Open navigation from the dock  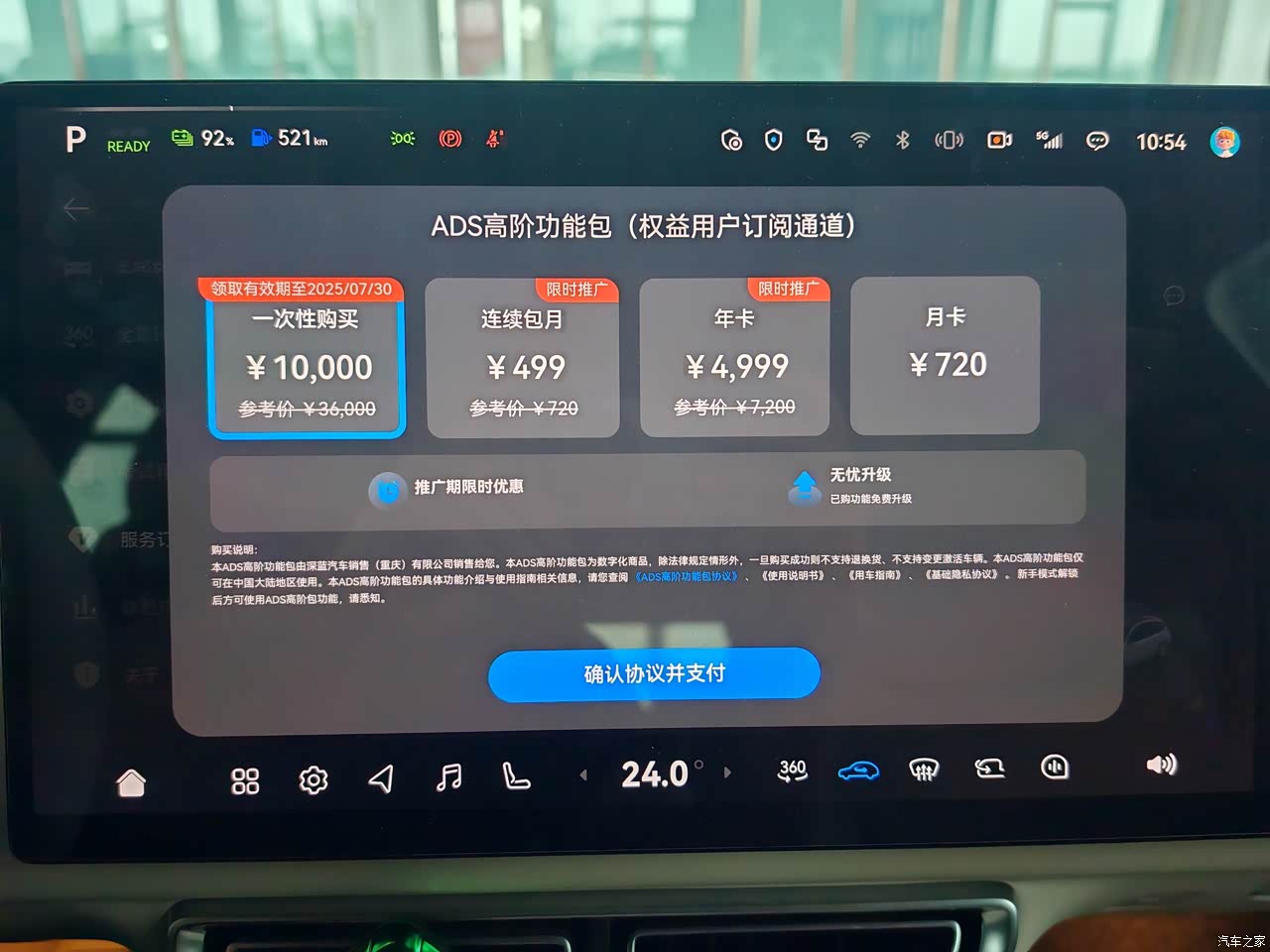coord(381,779)
